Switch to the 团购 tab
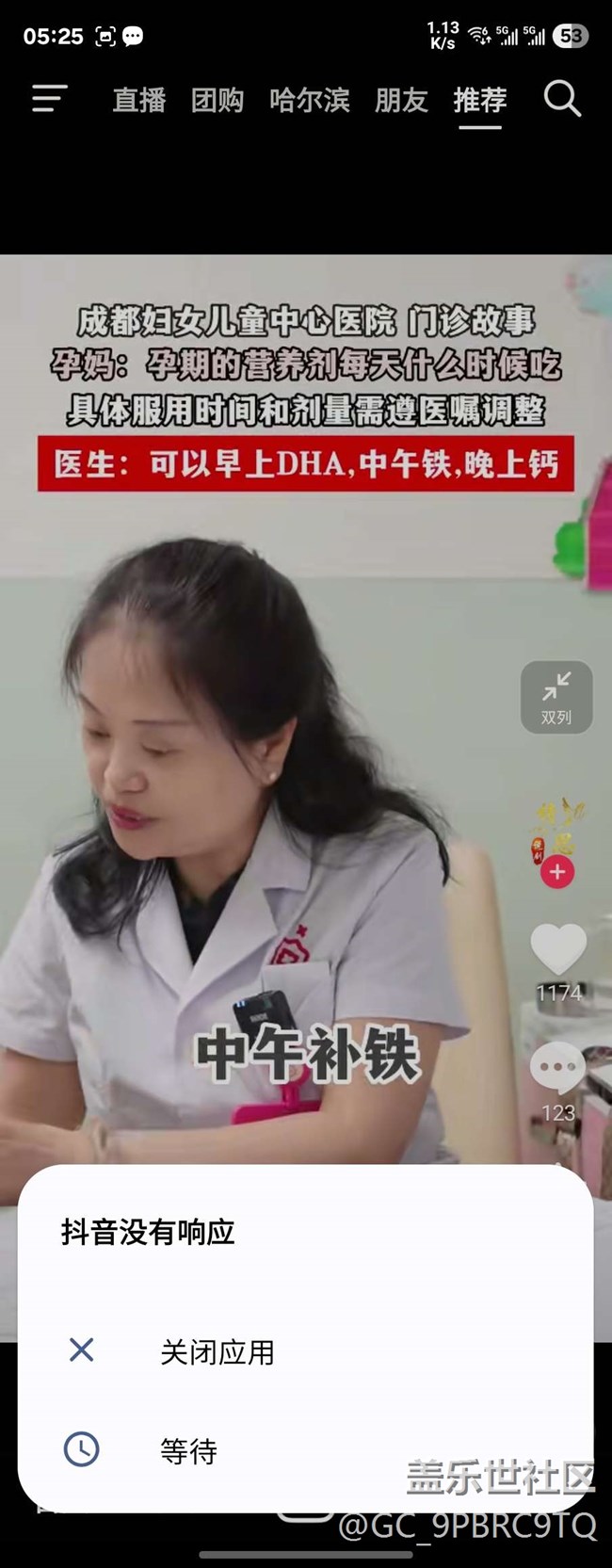Screen dimensions: 612x1568 [217, 100]
